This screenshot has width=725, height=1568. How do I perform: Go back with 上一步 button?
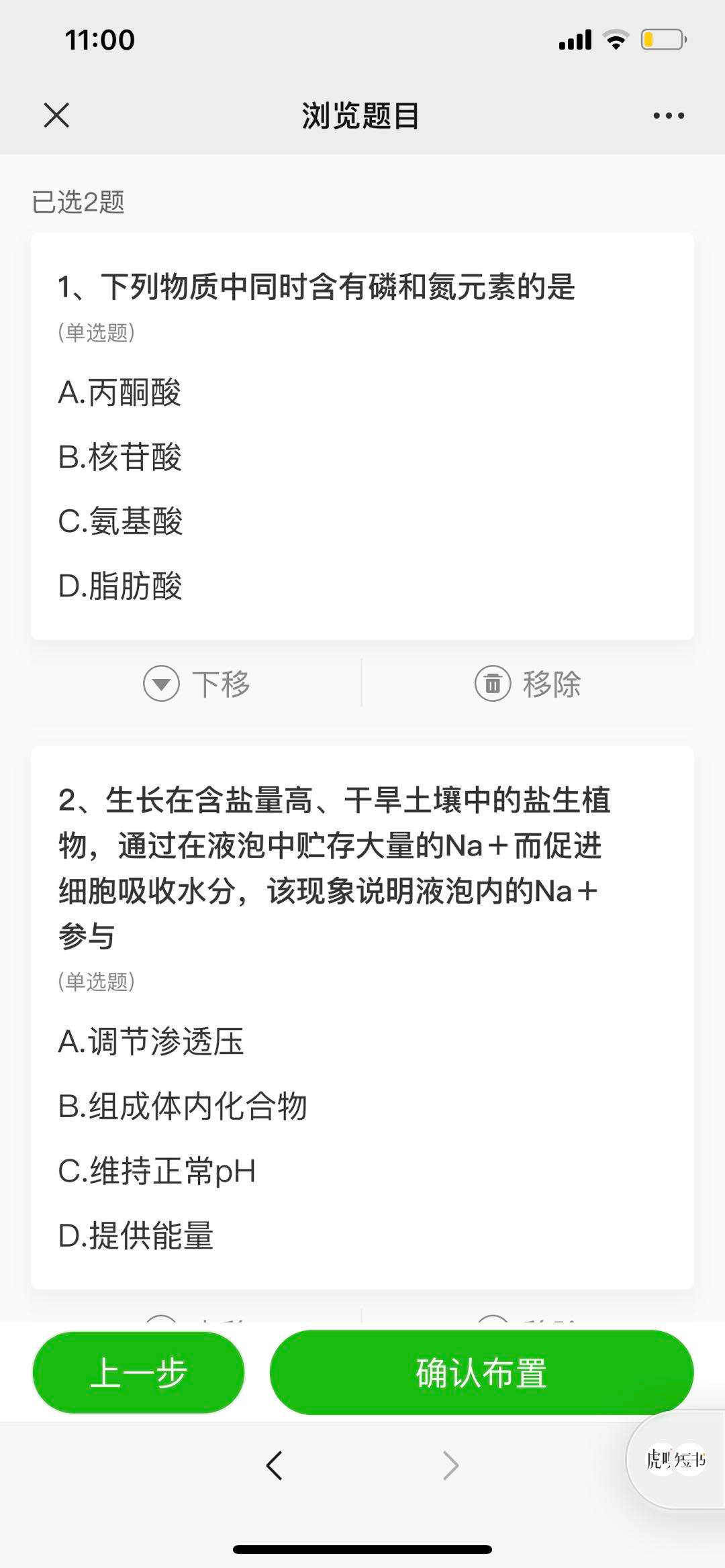138,1373
